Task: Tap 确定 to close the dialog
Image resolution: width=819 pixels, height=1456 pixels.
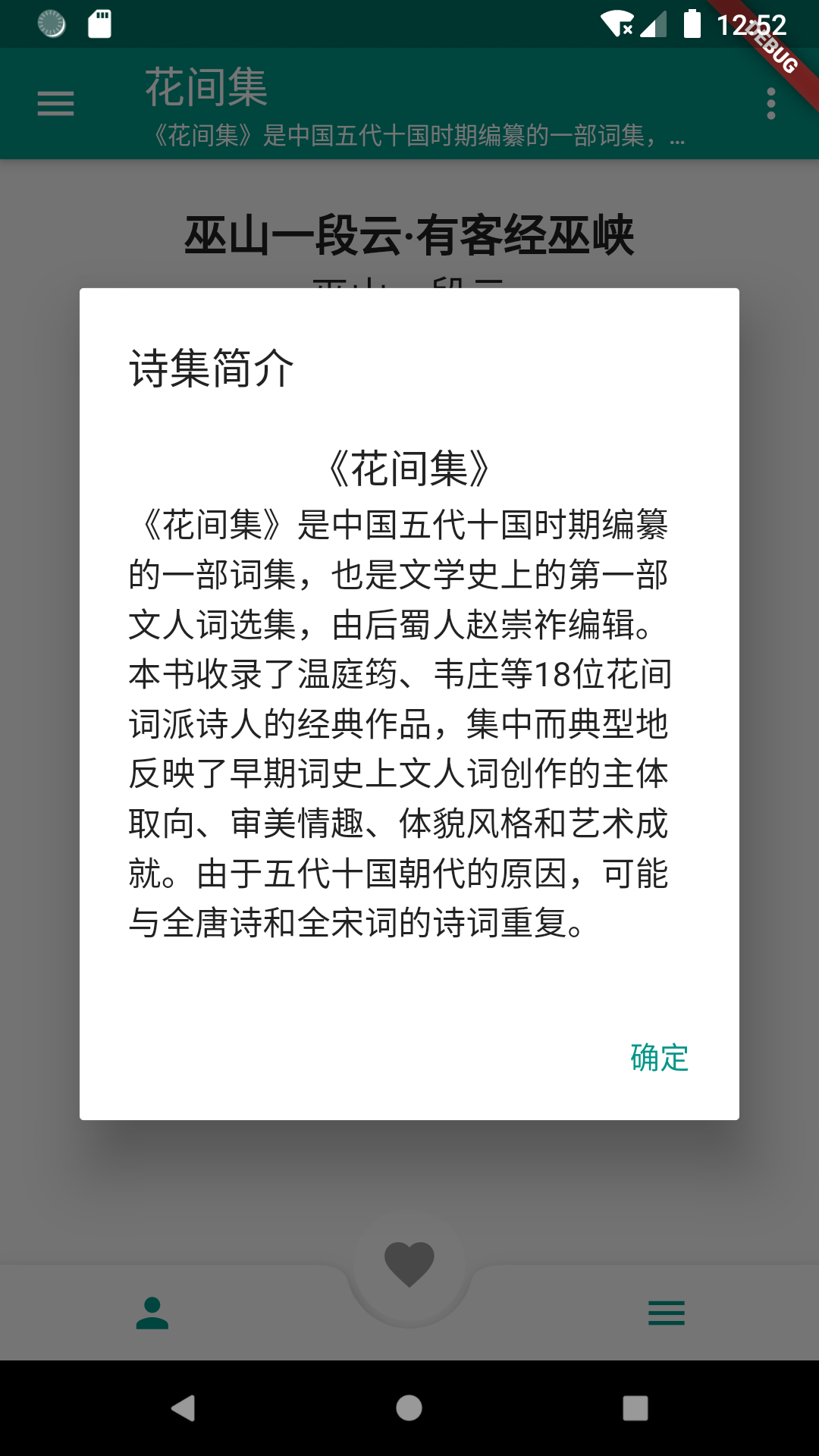Action: [659, 1057]
